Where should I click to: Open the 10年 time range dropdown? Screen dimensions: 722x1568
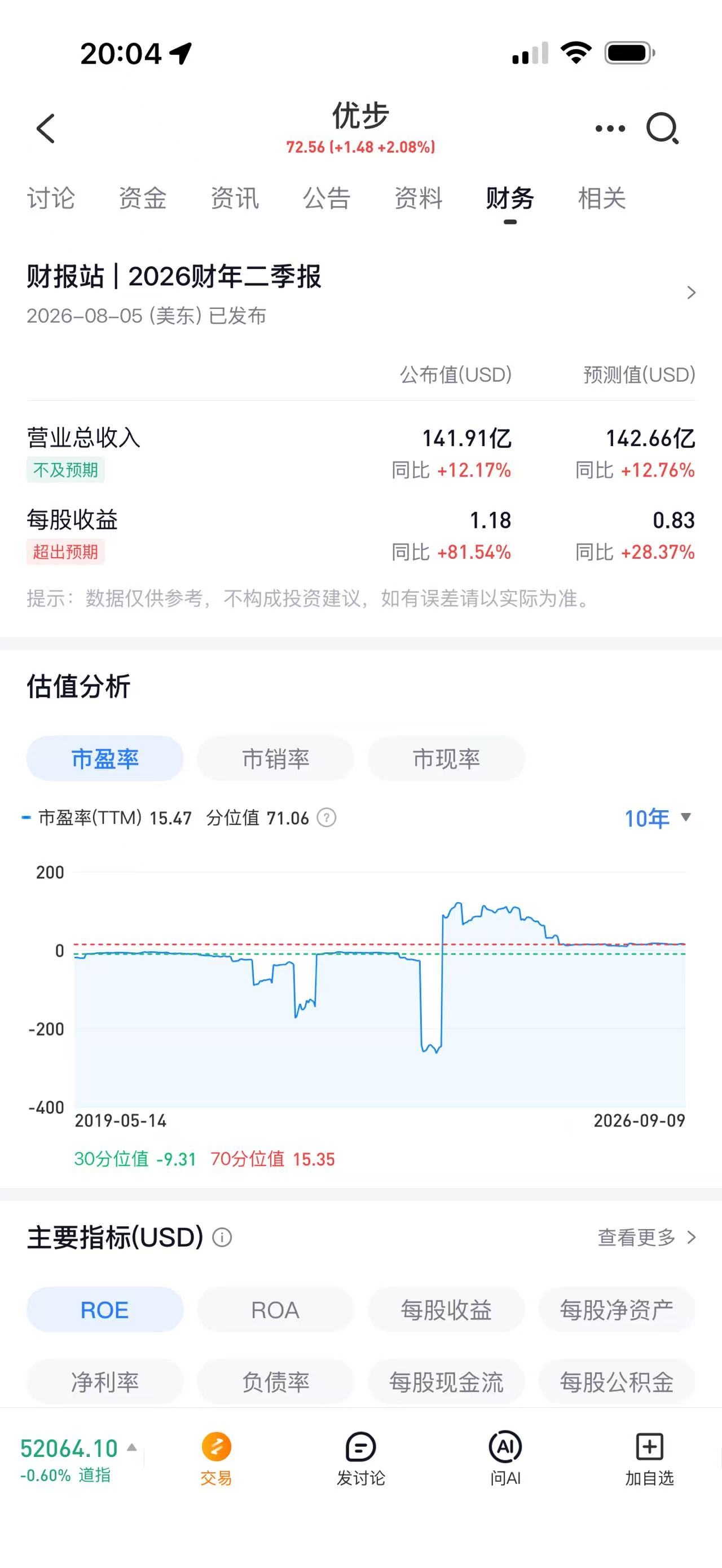point(658,818)
